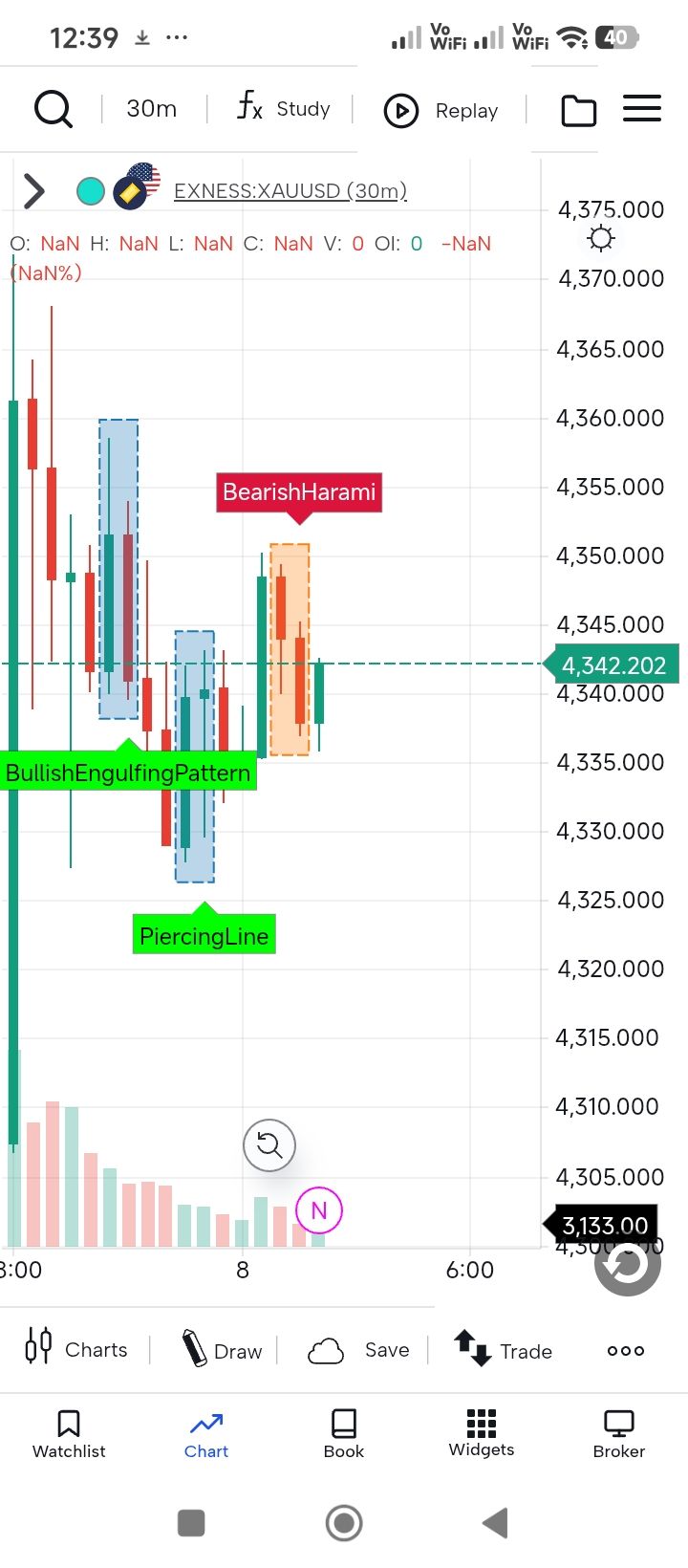Open chart settings gear on price axis
Screen dimensions: 688x1568
[x=601, y=238]
